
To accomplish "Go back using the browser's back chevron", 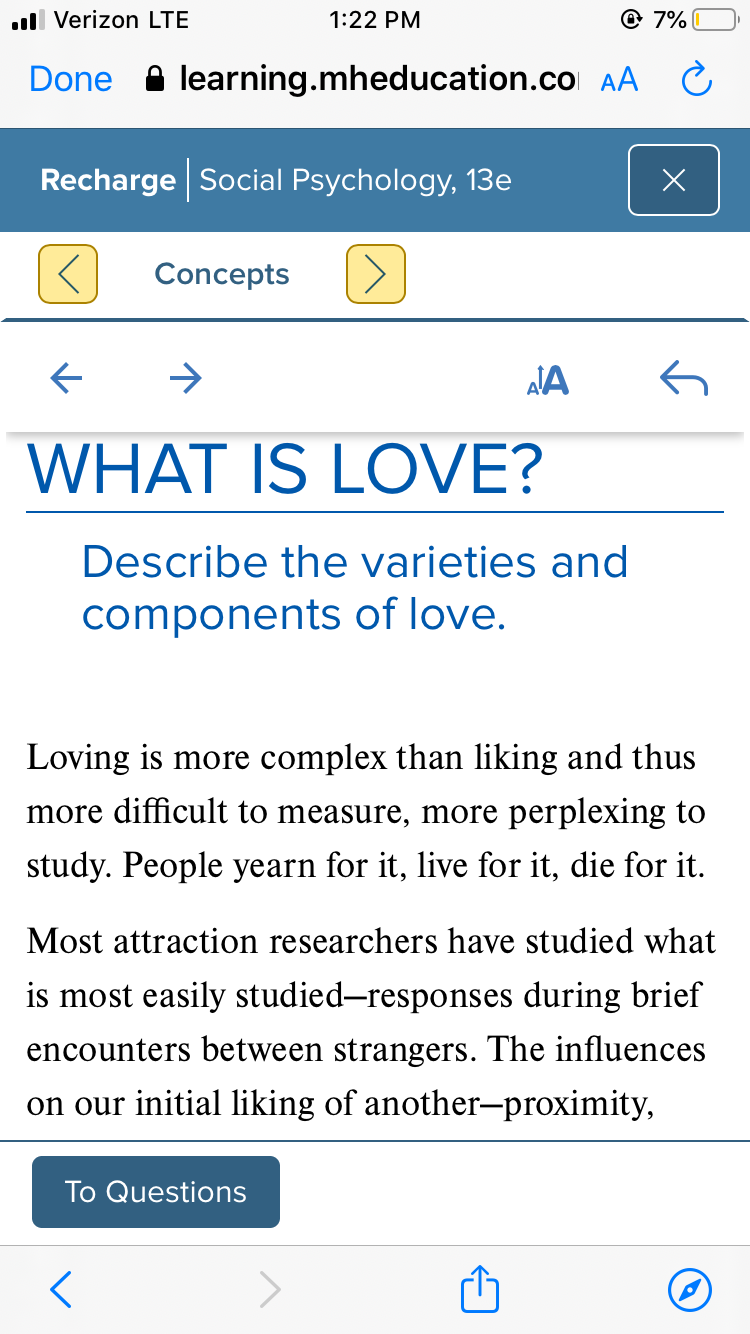I will [62, 1290].
